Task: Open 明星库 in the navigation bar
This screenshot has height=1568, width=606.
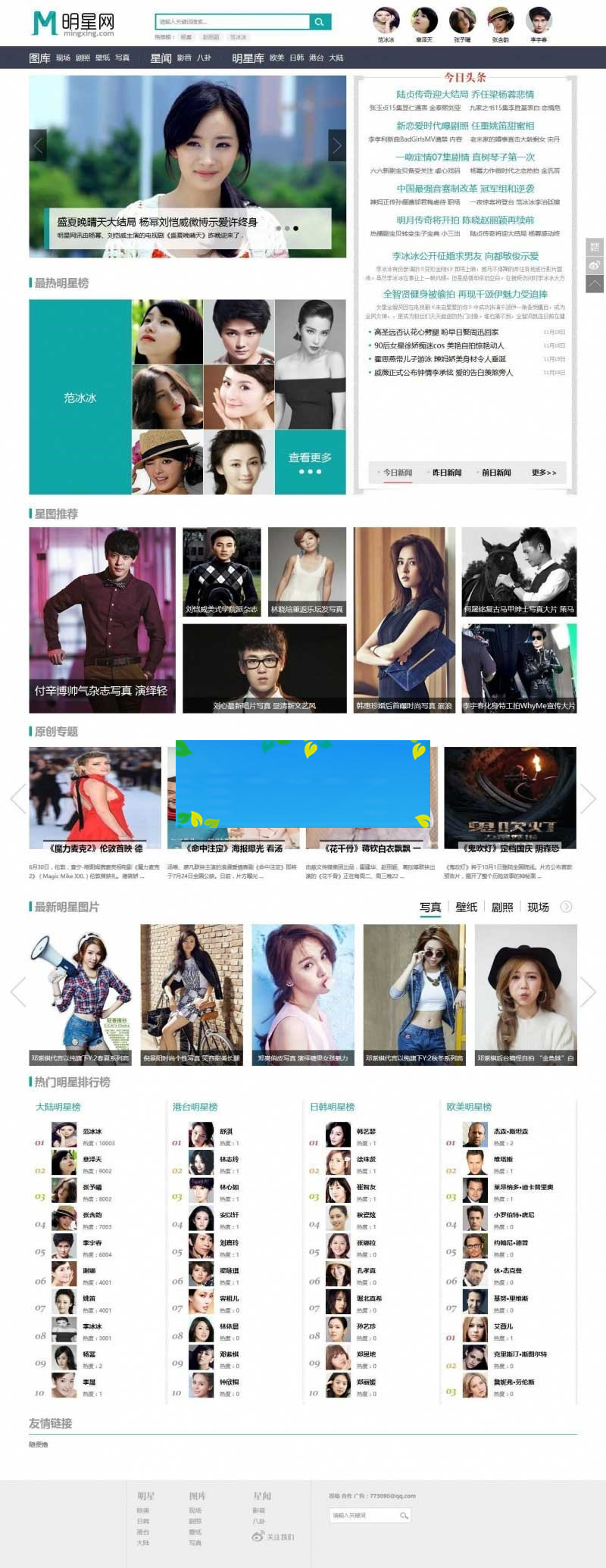Action: tap(248, 58)
